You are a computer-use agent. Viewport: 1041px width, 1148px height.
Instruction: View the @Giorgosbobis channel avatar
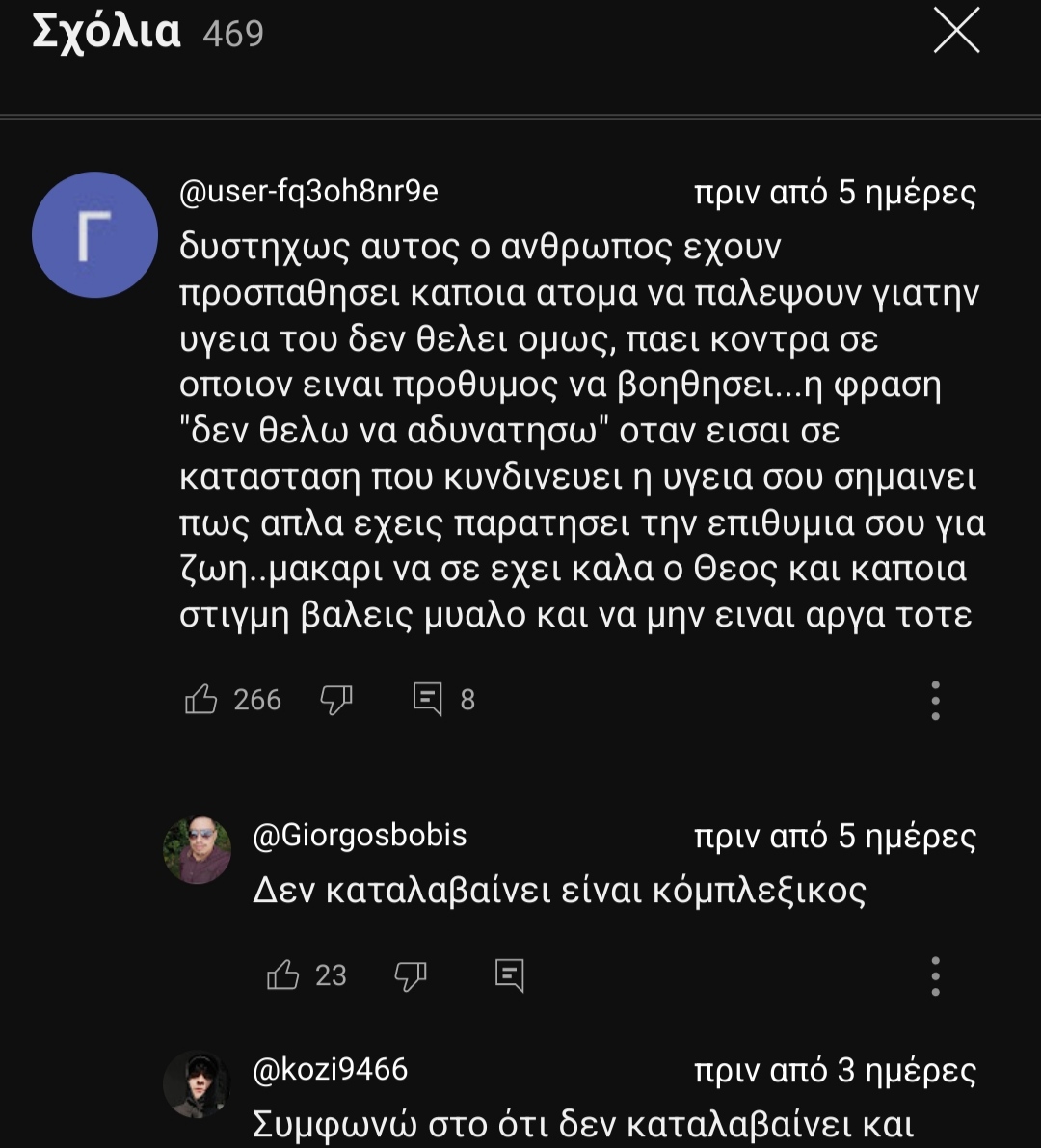[x=198, y=849]
